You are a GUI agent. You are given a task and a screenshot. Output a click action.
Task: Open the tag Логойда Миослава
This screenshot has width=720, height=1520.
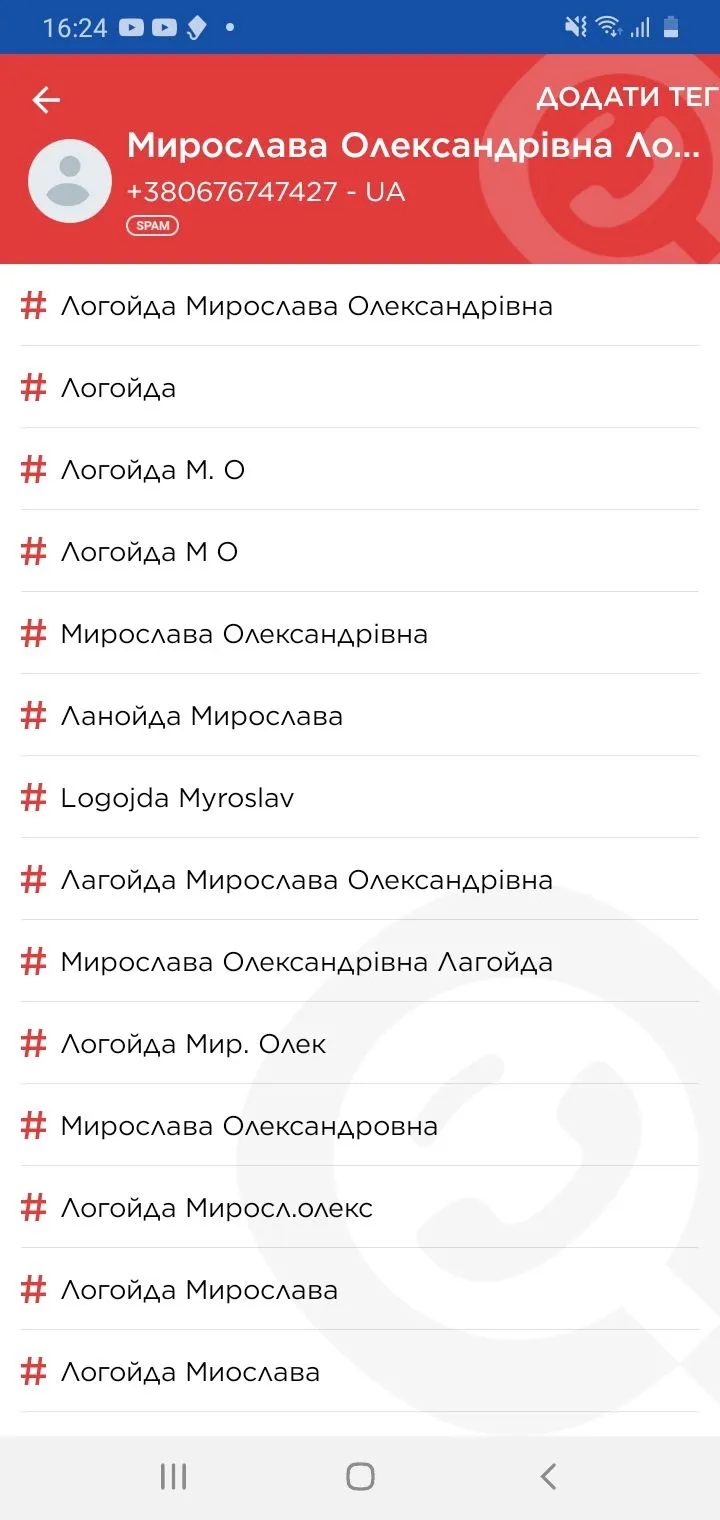click(x=190, y=1372)
